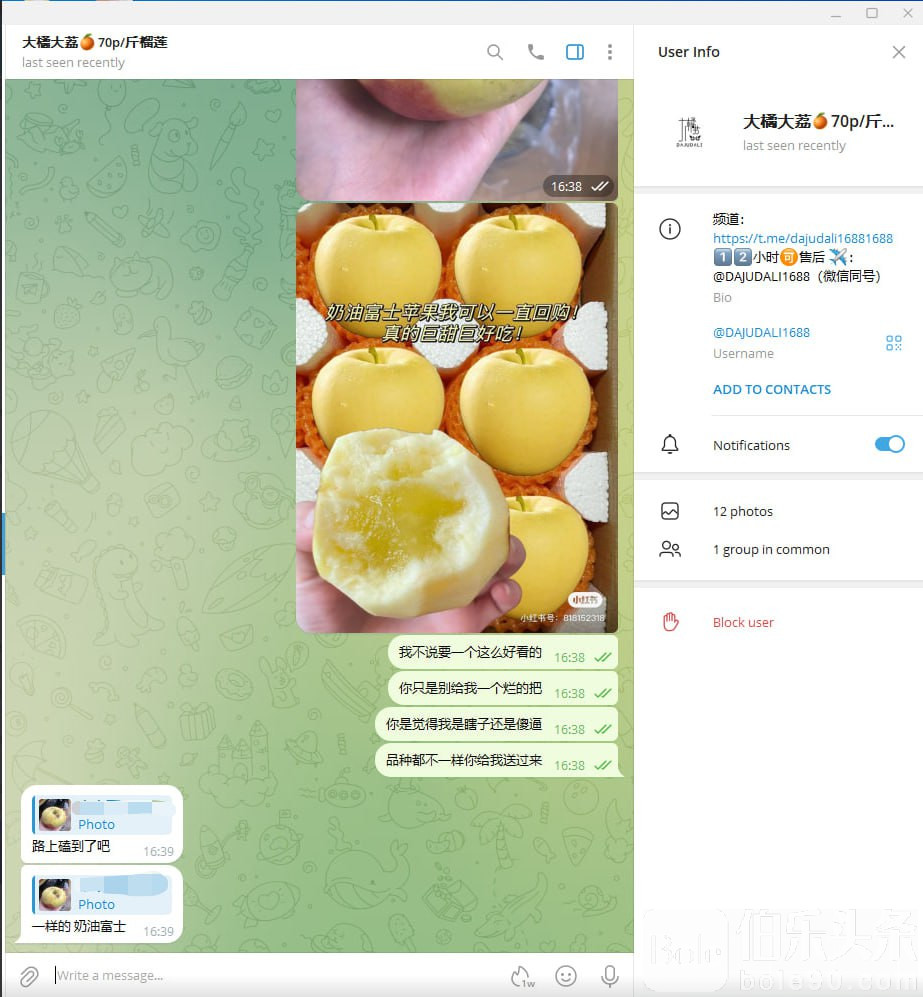This screenshot has width=923, height=997.
Task: Focus the Write a message field
Action: coord(270,975)
